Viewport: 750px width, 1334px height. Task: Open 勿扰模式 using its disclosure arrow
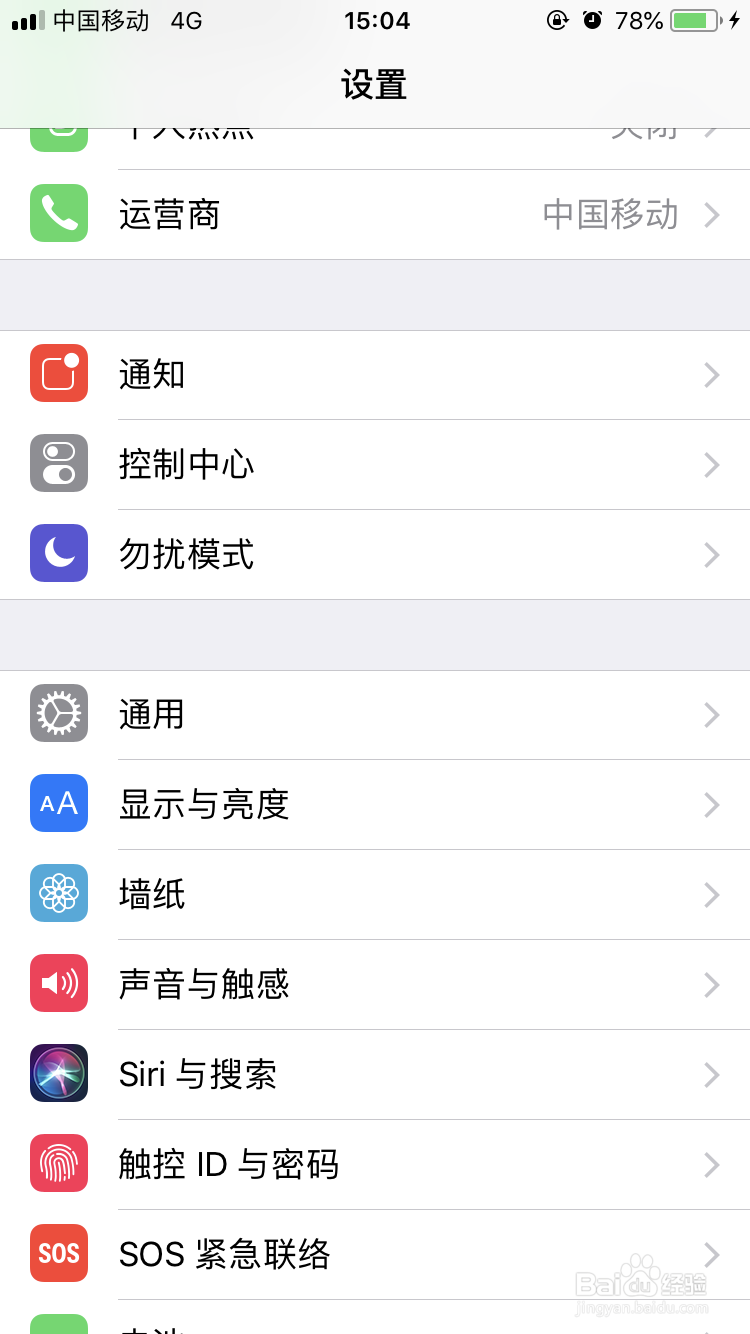pos(711,554)
